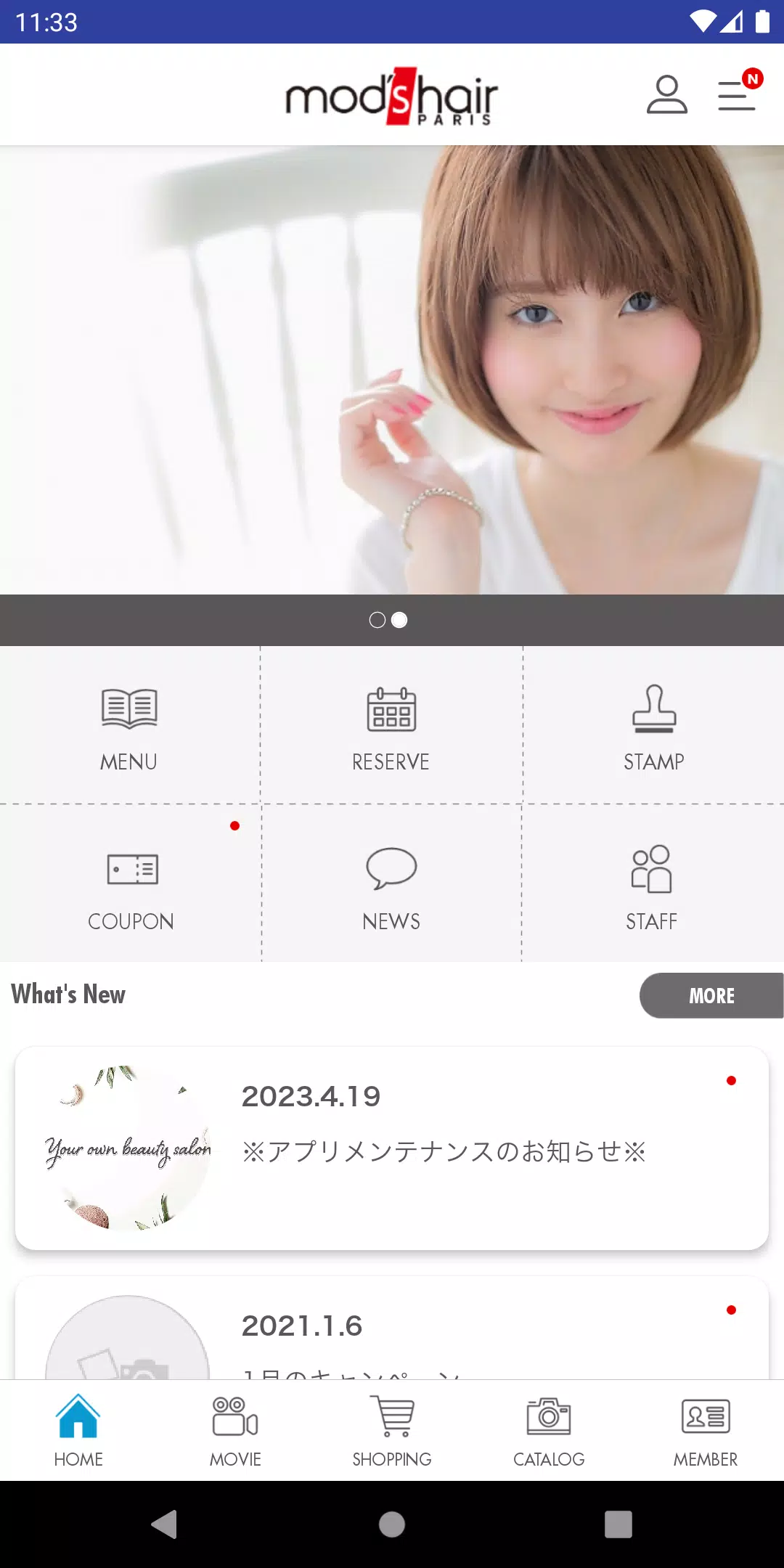The image size is (784, 1568).
Task: Select the first carousel dot
Action: tap(378, 620)
